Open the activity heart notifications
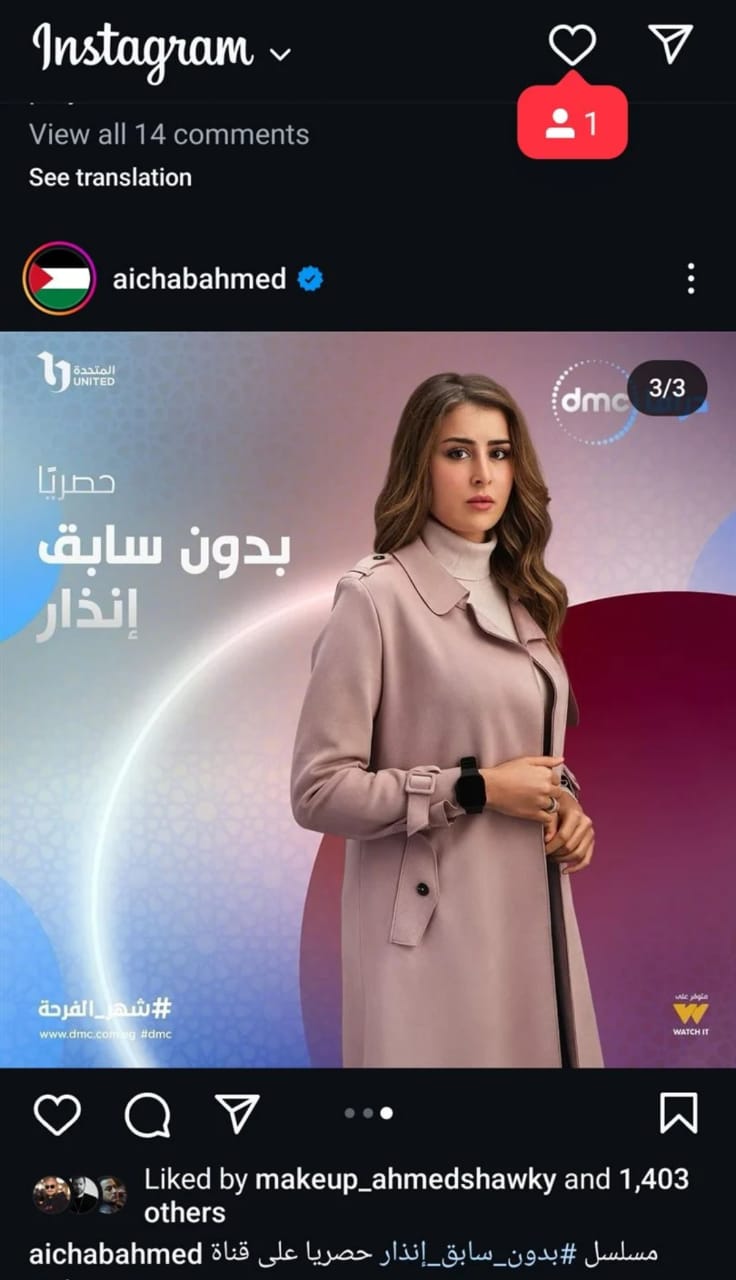 572,45
